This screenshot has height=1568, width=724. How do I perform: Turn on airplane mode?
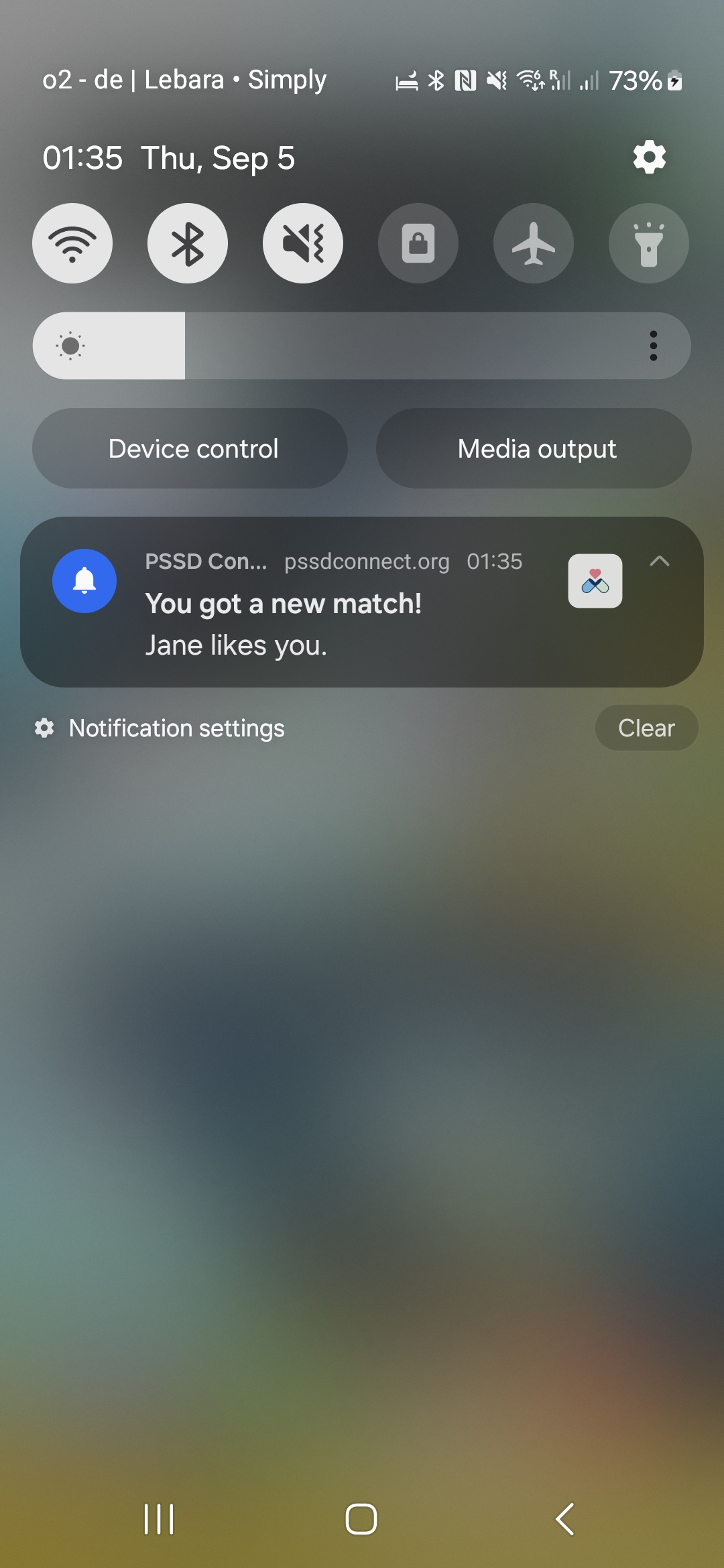(534, 243)
